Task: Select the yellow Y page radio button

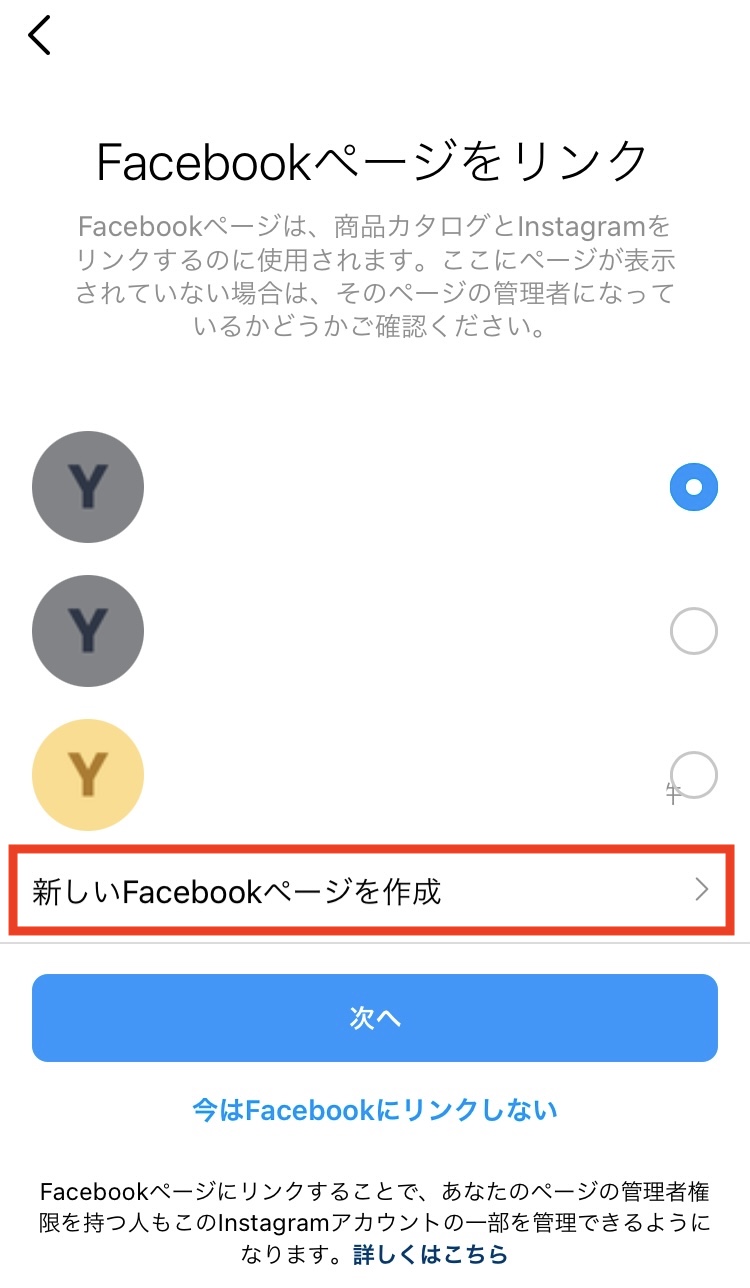Action: (x=693, y=774)
